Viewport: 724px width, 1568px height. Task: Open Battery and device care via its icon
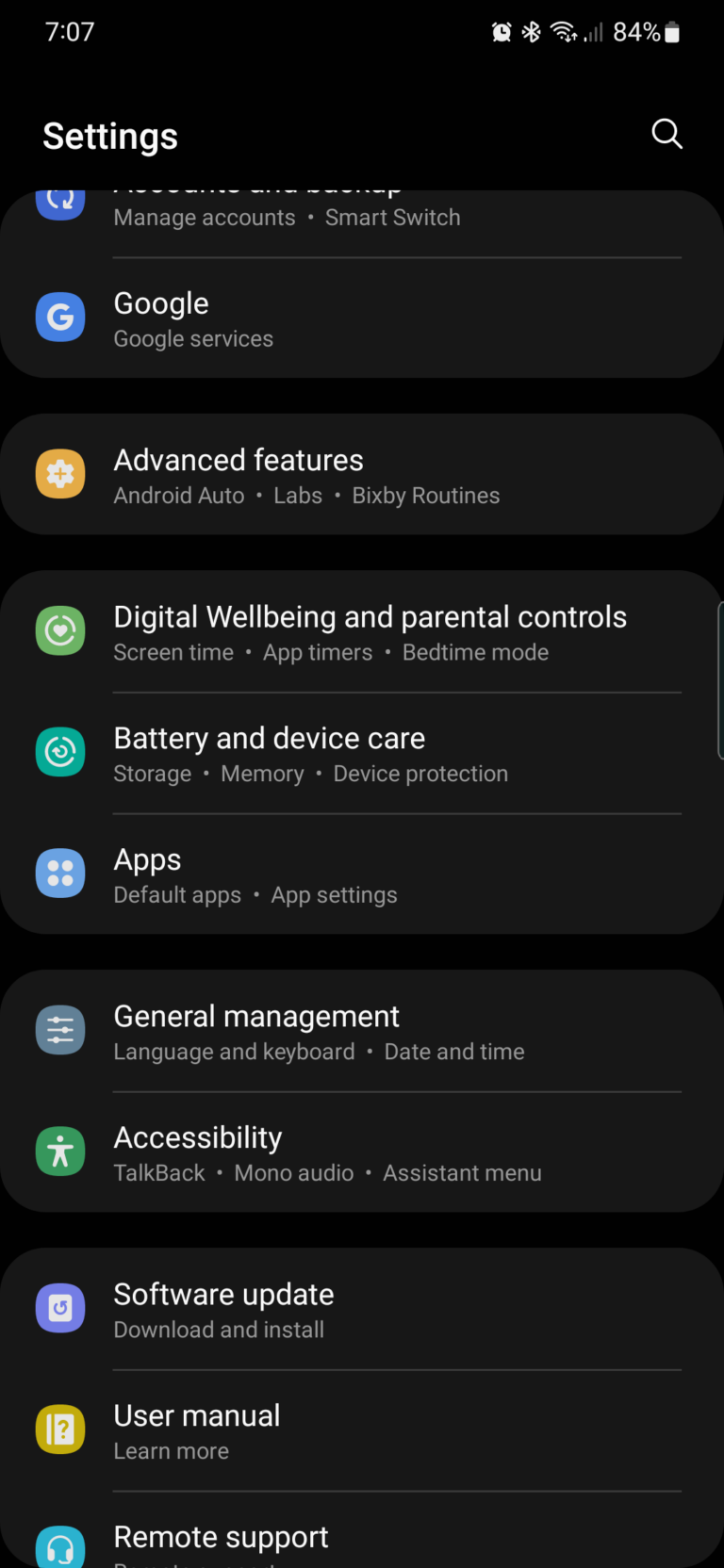[60, 752]
